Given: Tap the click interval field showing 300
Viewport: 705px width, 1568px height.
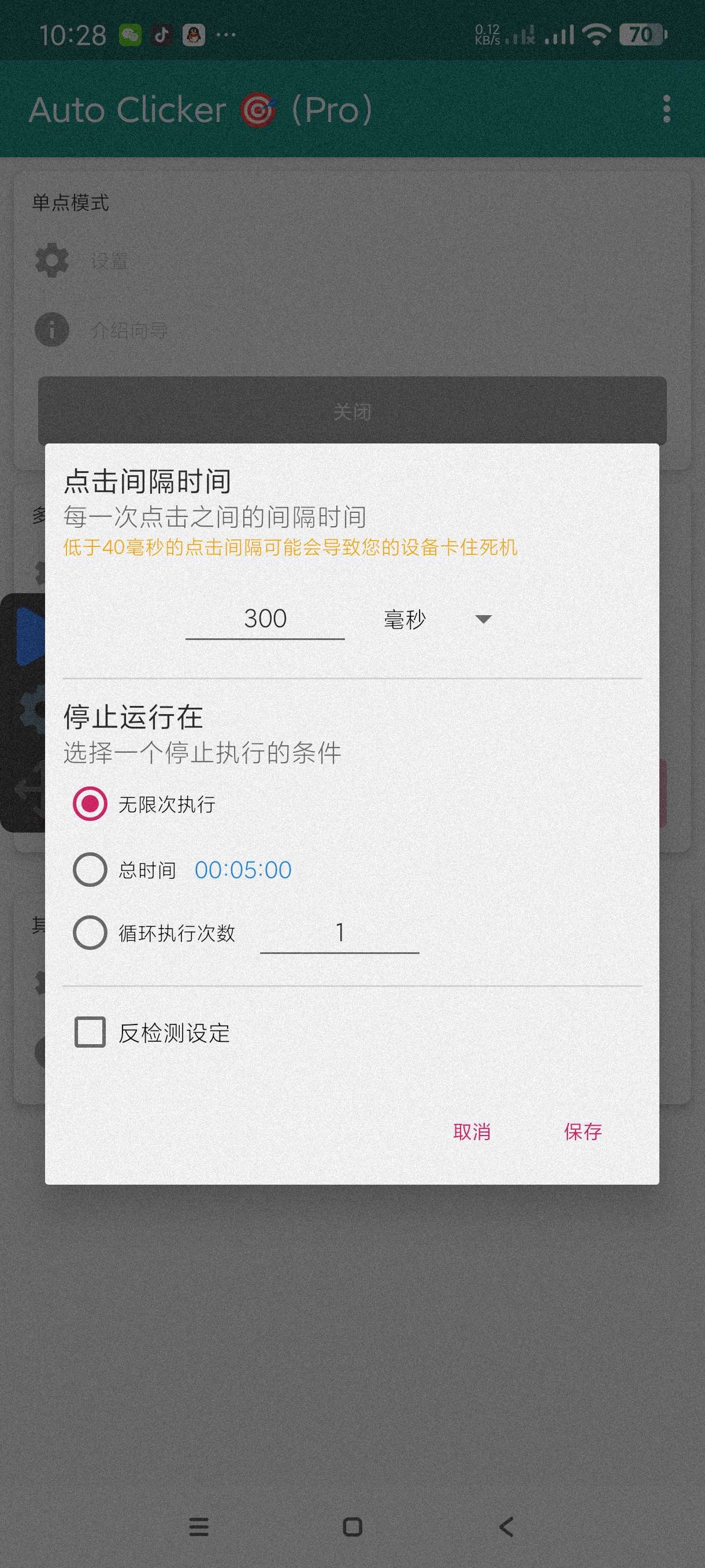Looking at the screenshot, I should (265, 619).
